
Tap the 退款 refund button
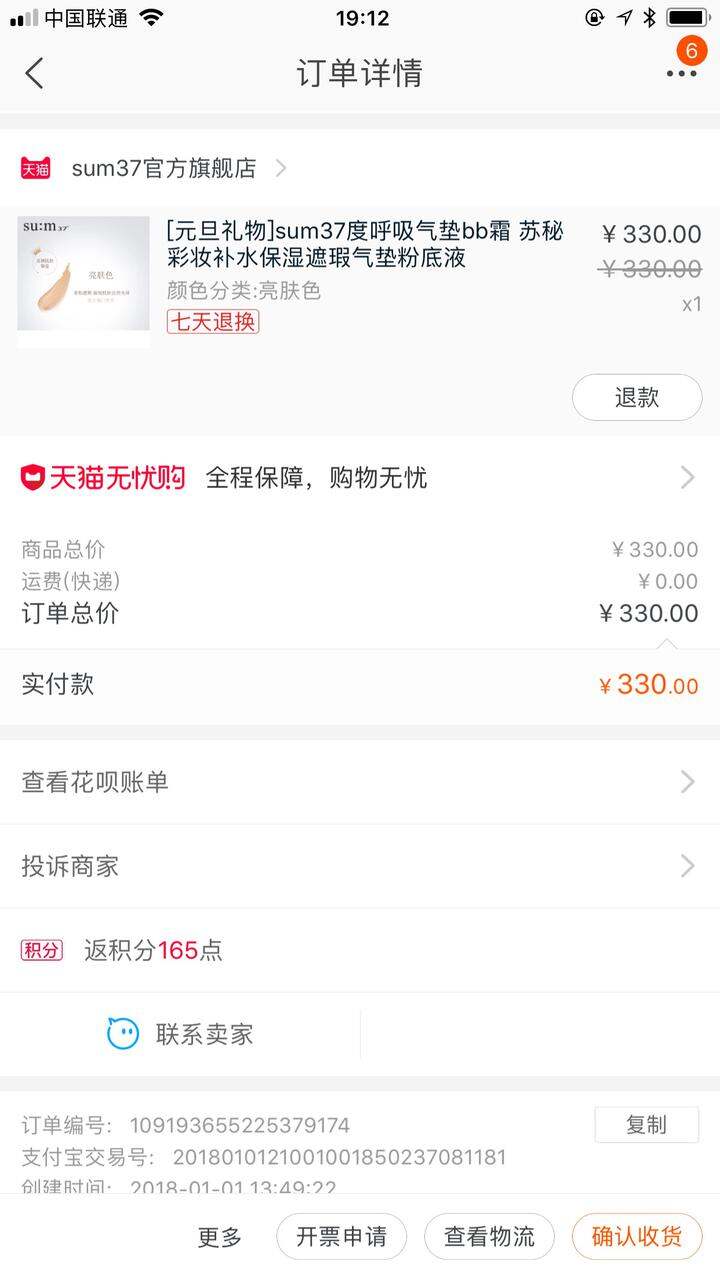[x=637, y=397]
